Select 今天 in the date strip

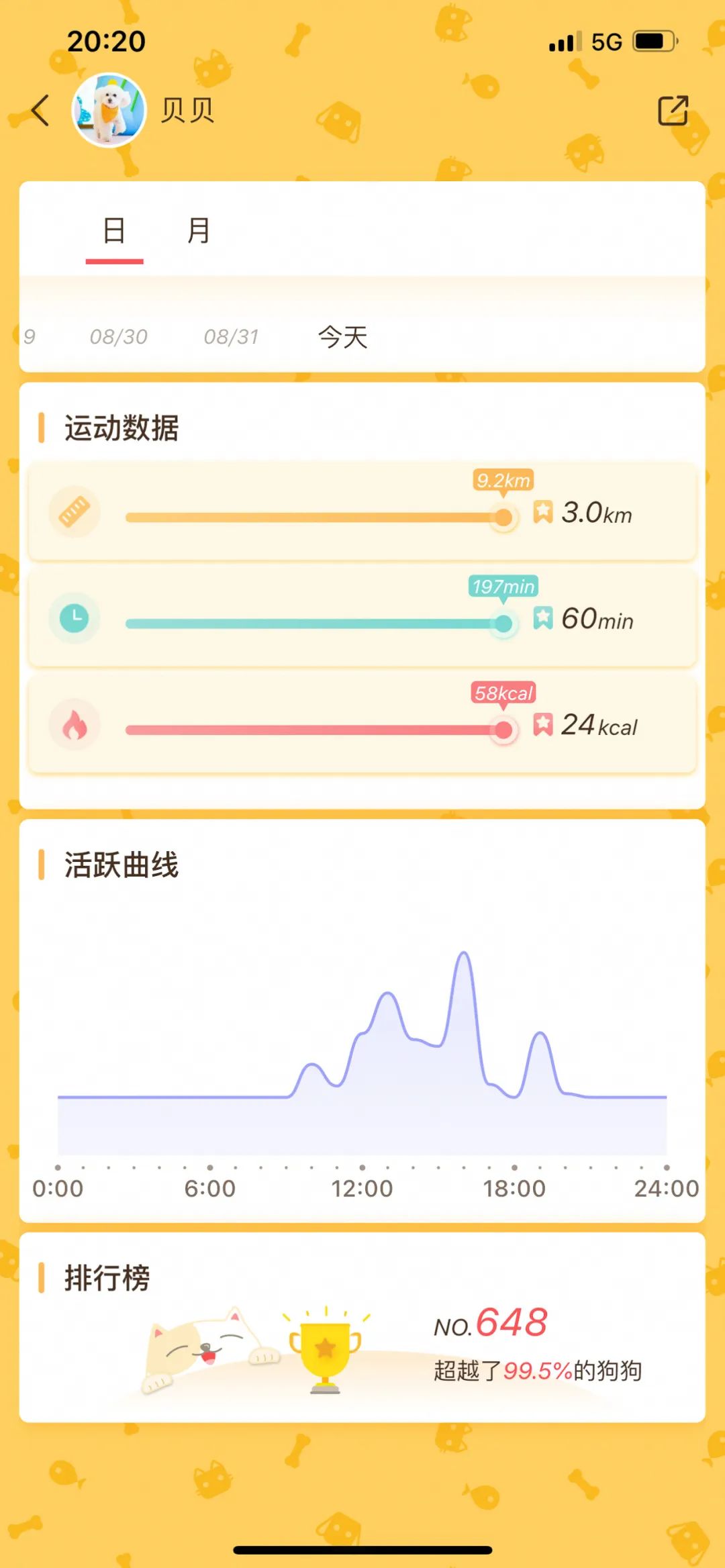pyautogui.click(x=343, y=336)
